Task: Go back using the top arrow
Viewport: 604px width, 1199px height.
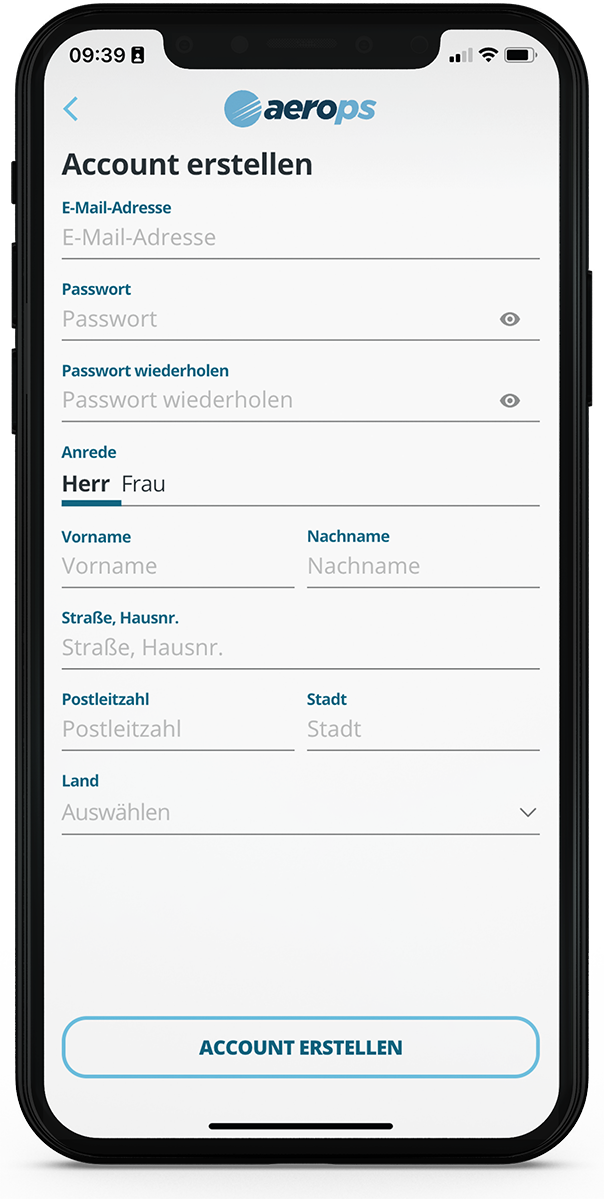Action: pos(70,109)
